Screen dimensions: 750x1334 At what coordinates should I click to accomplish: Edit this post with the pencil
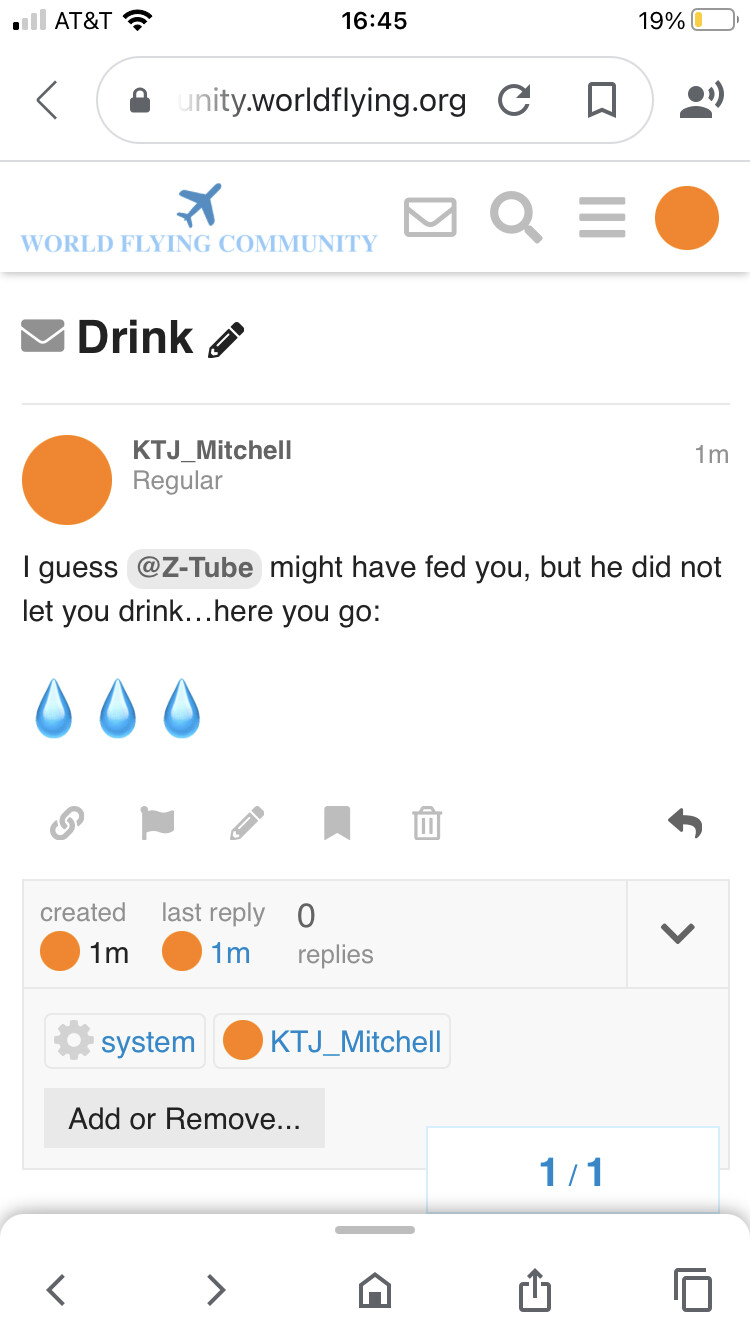coord(247,824)
